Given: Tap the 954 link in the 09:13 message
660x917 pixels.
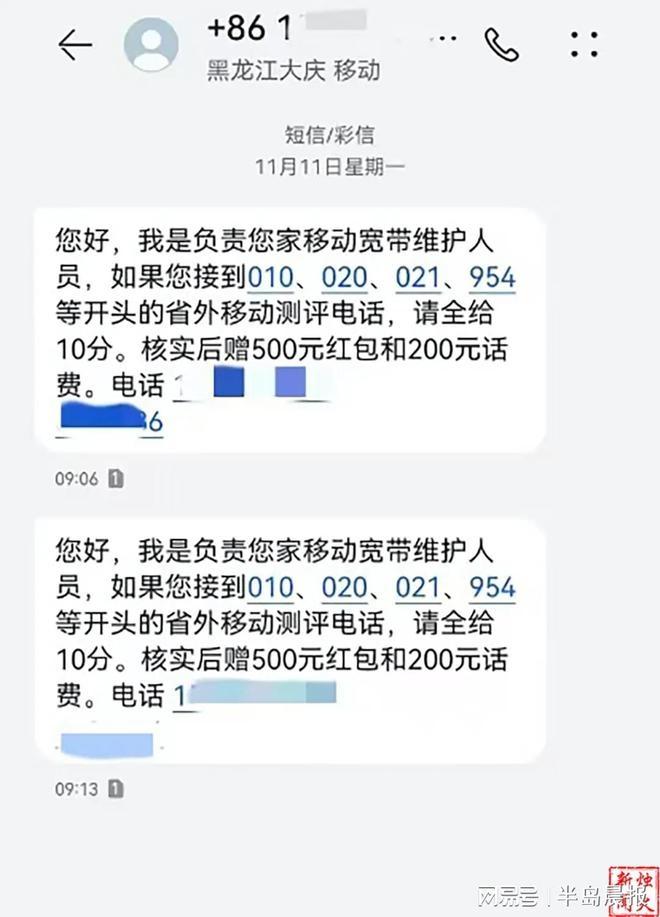Looking at the screenshot, I should tap(492, 586).
